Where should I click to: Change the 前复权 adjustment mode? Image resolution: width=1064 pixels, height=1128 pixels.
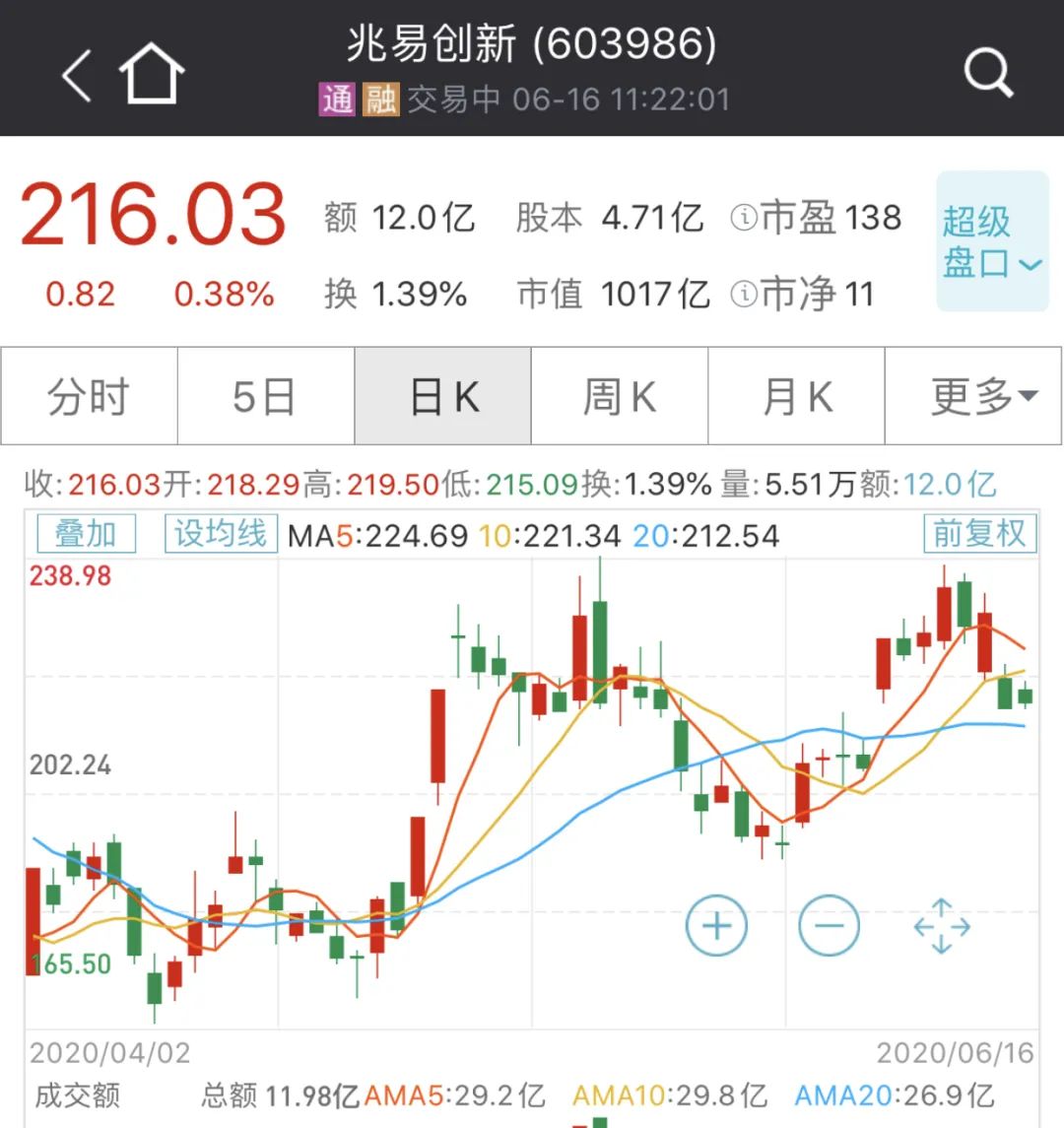[x=979, y=534]
